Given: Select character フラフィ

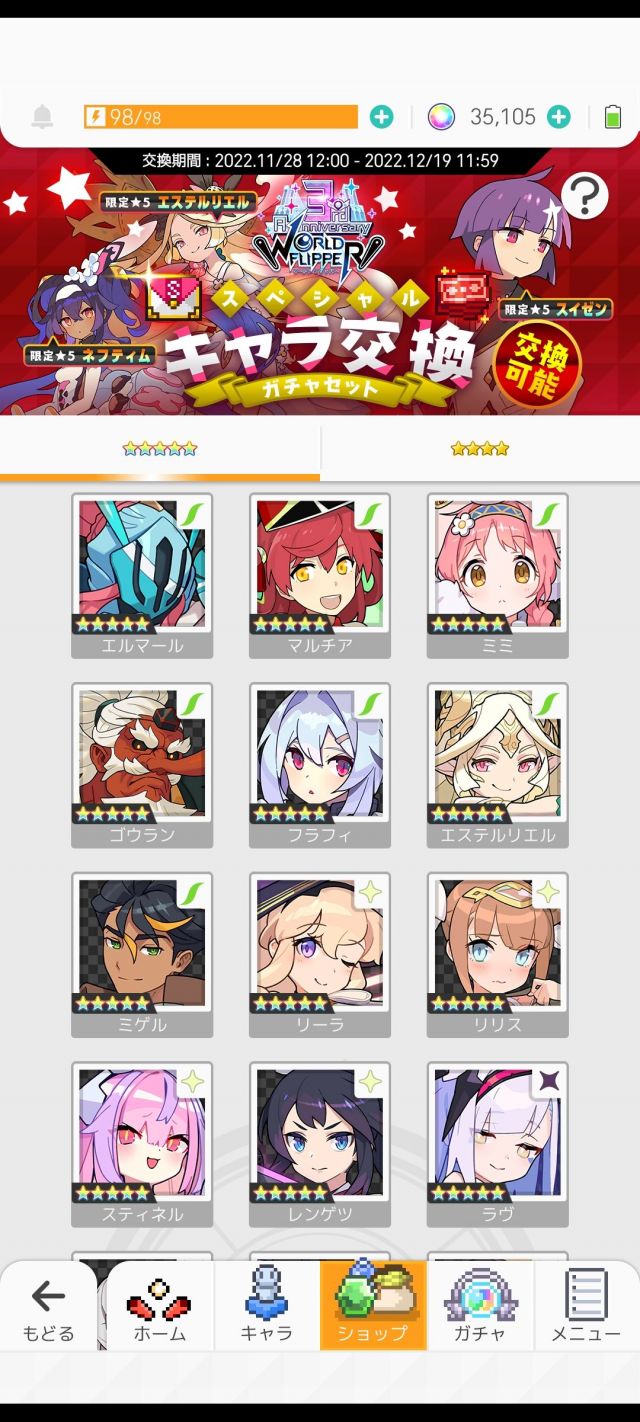Looking at the screenshot, I should 320,765.
